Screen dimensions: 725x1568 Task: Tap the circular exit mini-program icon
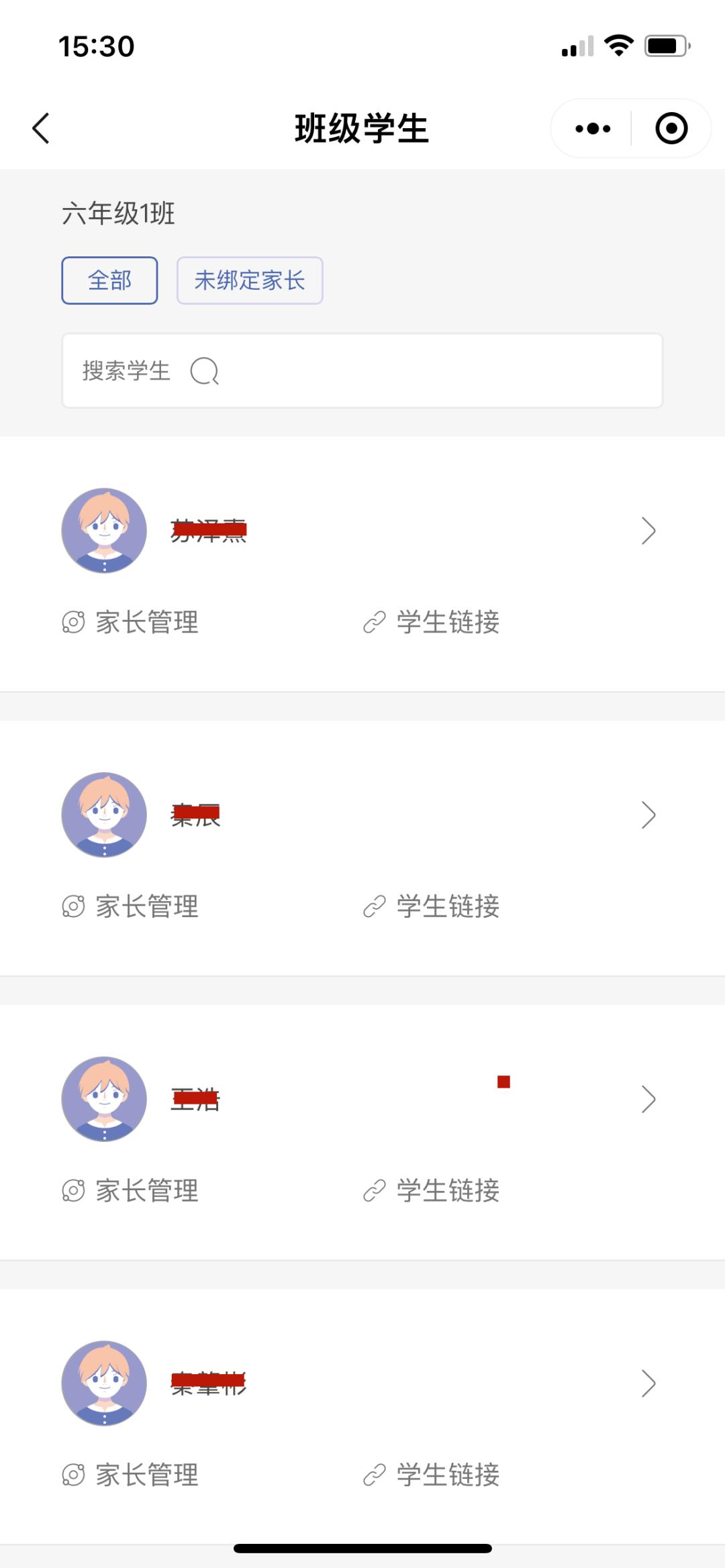671,127
